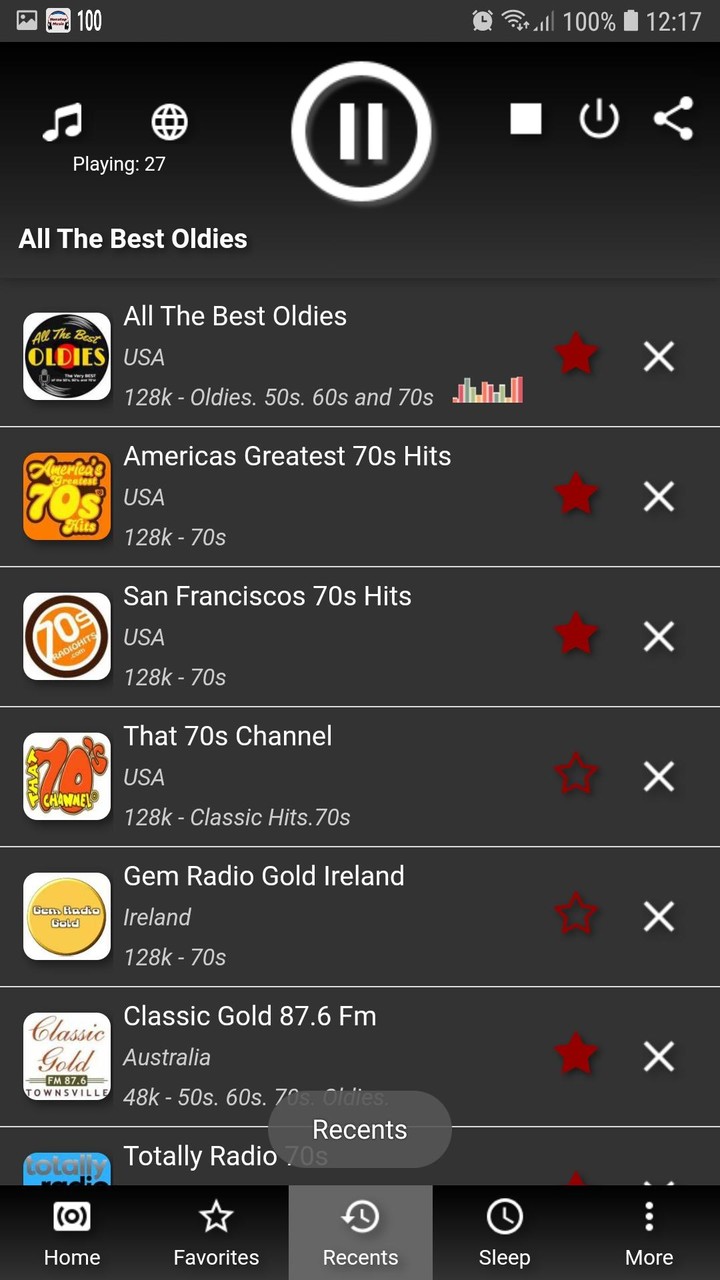The width and height of the screenshot is (720, 1280).
Task: Switch to the Favorites tab
Action: tap(215, 1230)
